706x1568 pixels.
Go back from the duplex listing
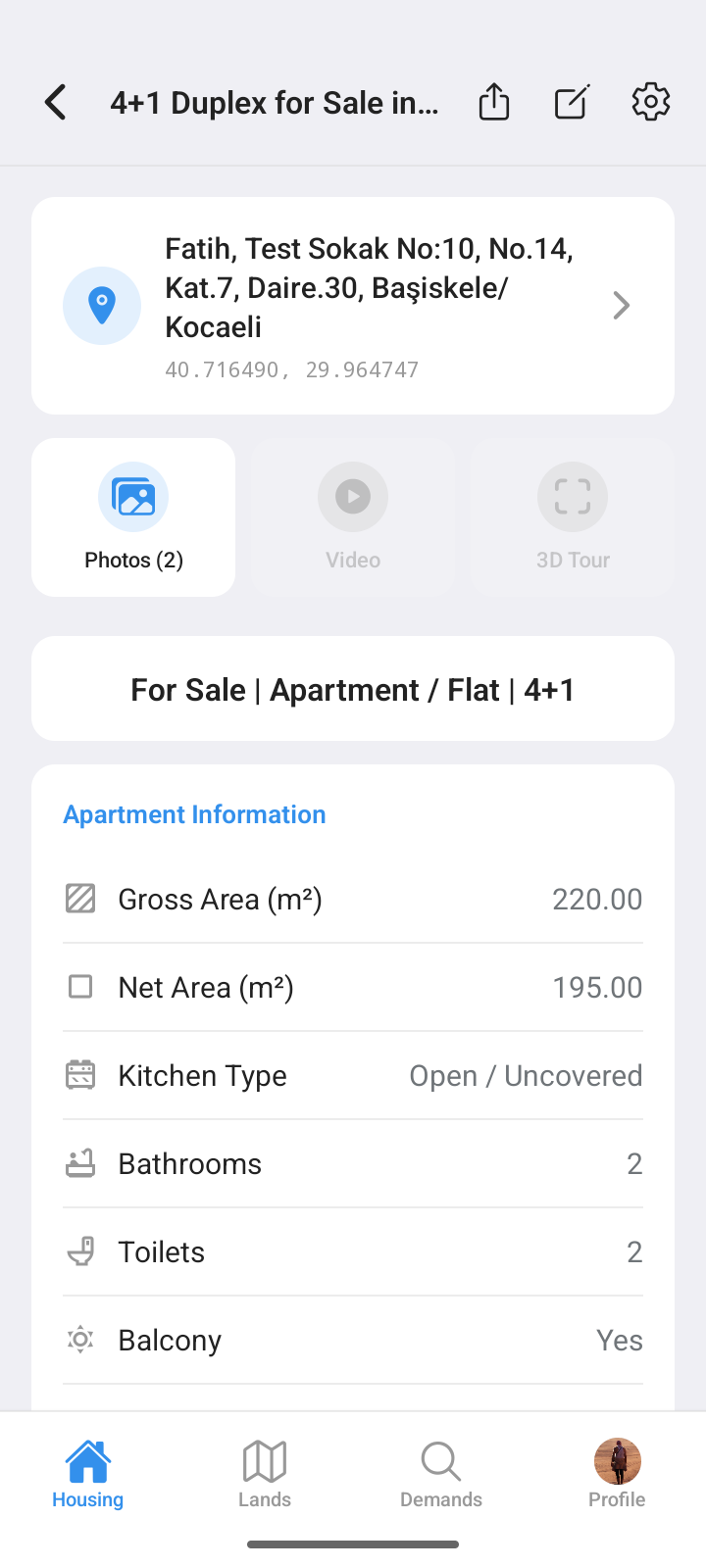pos(56,102)
